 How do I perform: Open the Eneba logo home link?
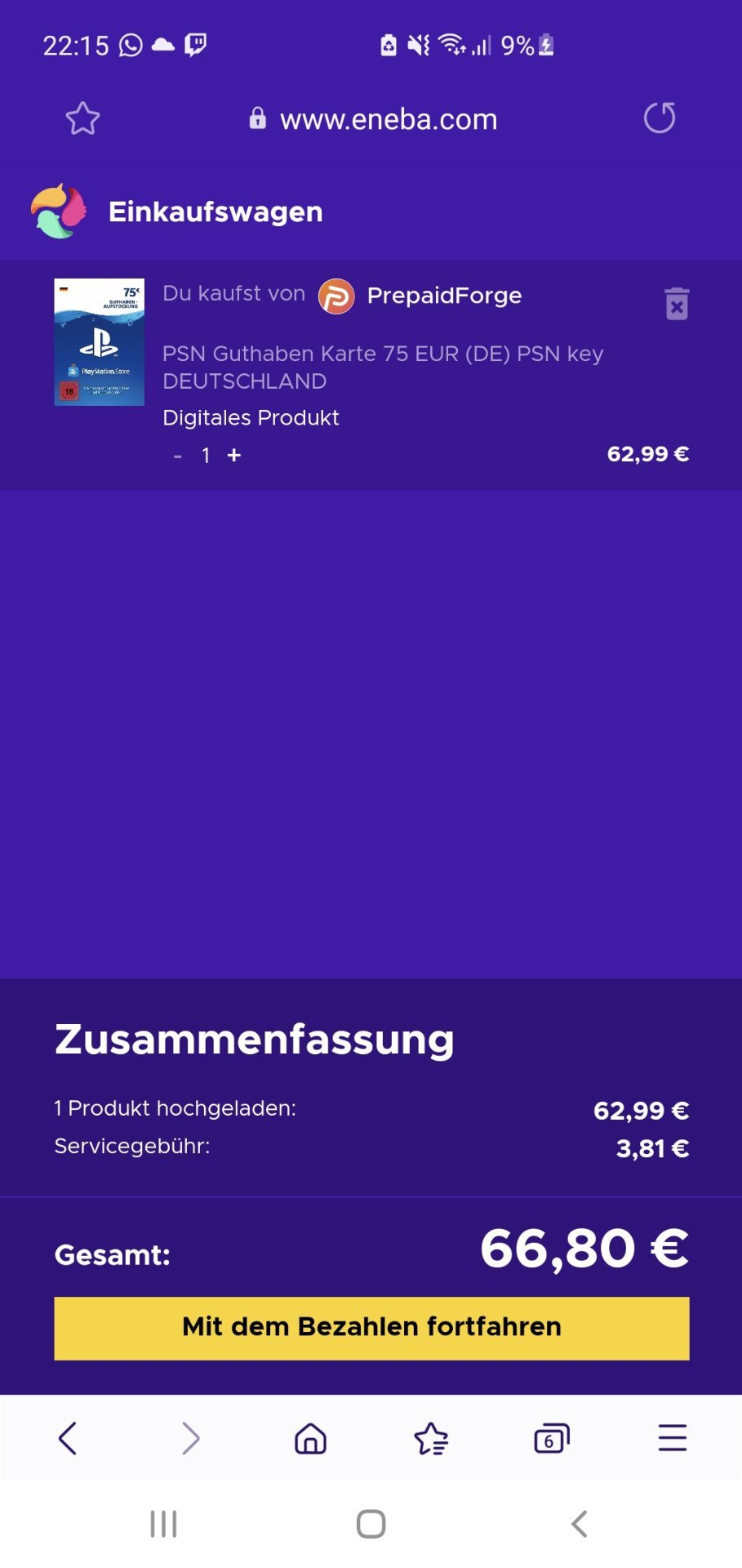[x=59, y=211]
